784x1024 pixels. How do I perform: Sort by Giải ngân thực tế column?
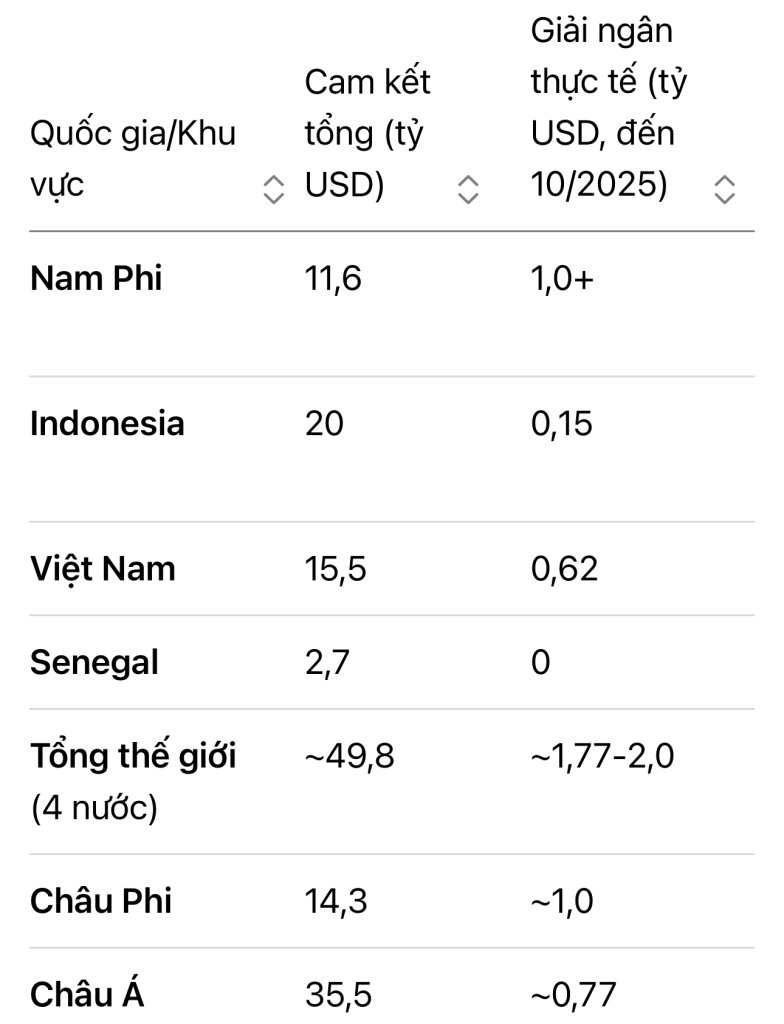point(726,189)
